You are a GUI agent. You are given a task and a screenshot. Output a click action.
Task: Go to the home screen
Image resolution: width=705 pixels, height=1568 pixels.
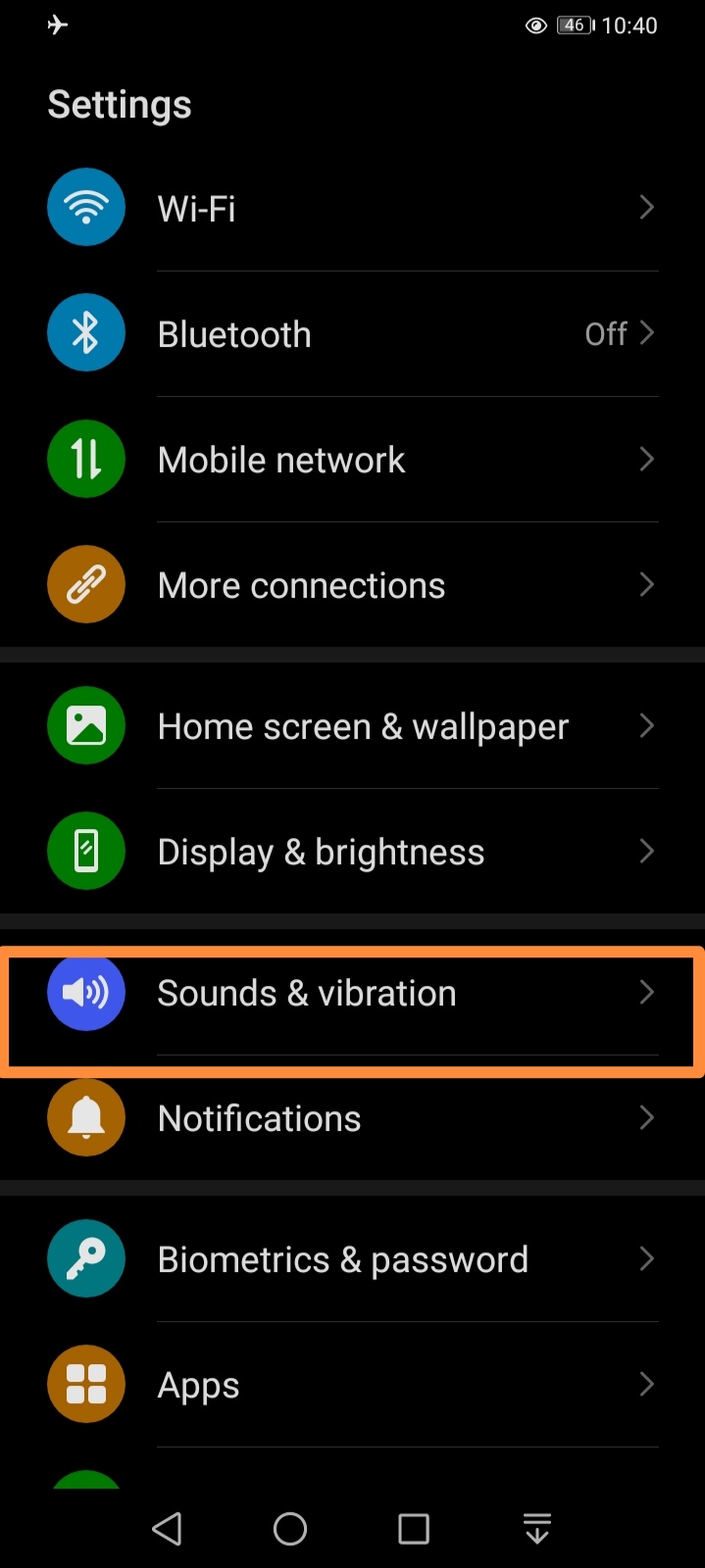[x=290, y=1528]
